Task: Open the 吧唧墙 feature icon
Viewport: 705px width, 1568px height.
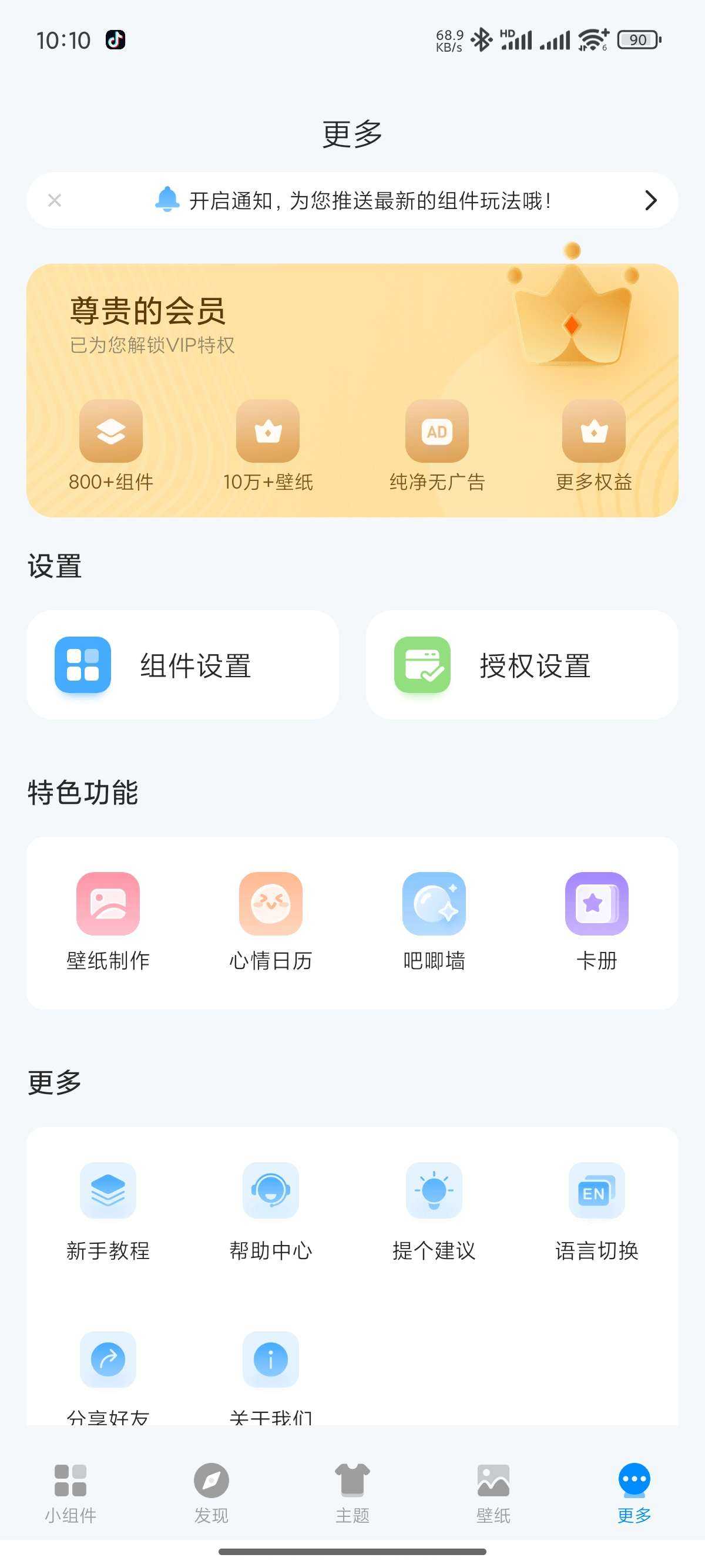Action: point(434,905)
